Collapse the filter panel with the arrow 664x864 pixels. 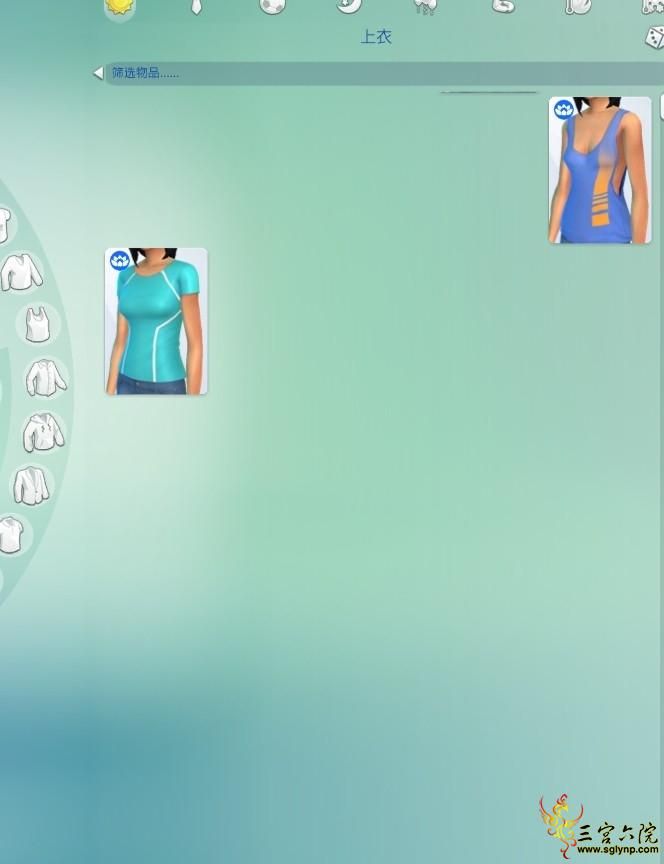pyautogui.click(x=97, y=73)
